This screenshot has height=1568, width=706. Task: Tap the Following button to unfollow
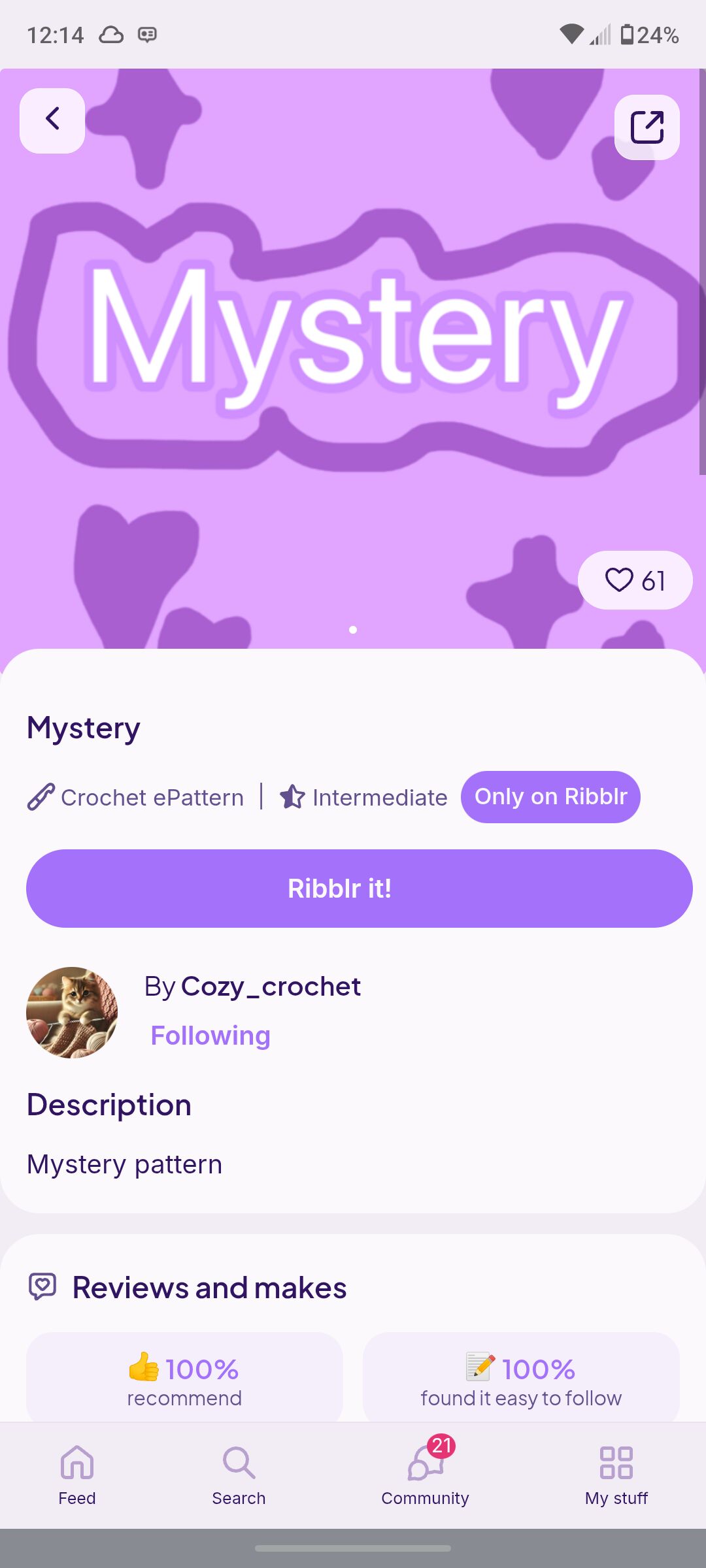210,1036
